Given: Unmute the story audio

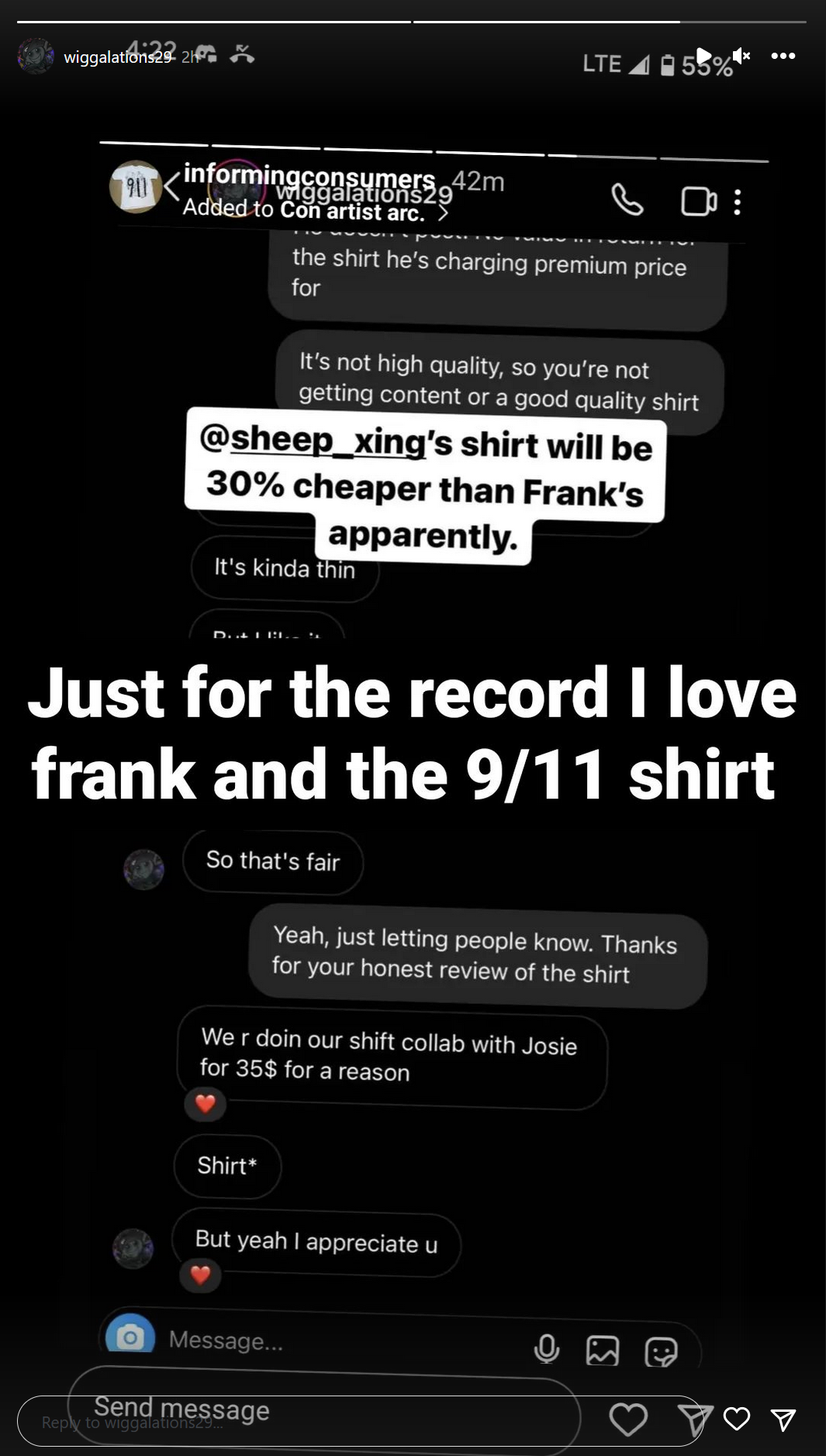Looking at the screenshot, I should pos(741,55).
